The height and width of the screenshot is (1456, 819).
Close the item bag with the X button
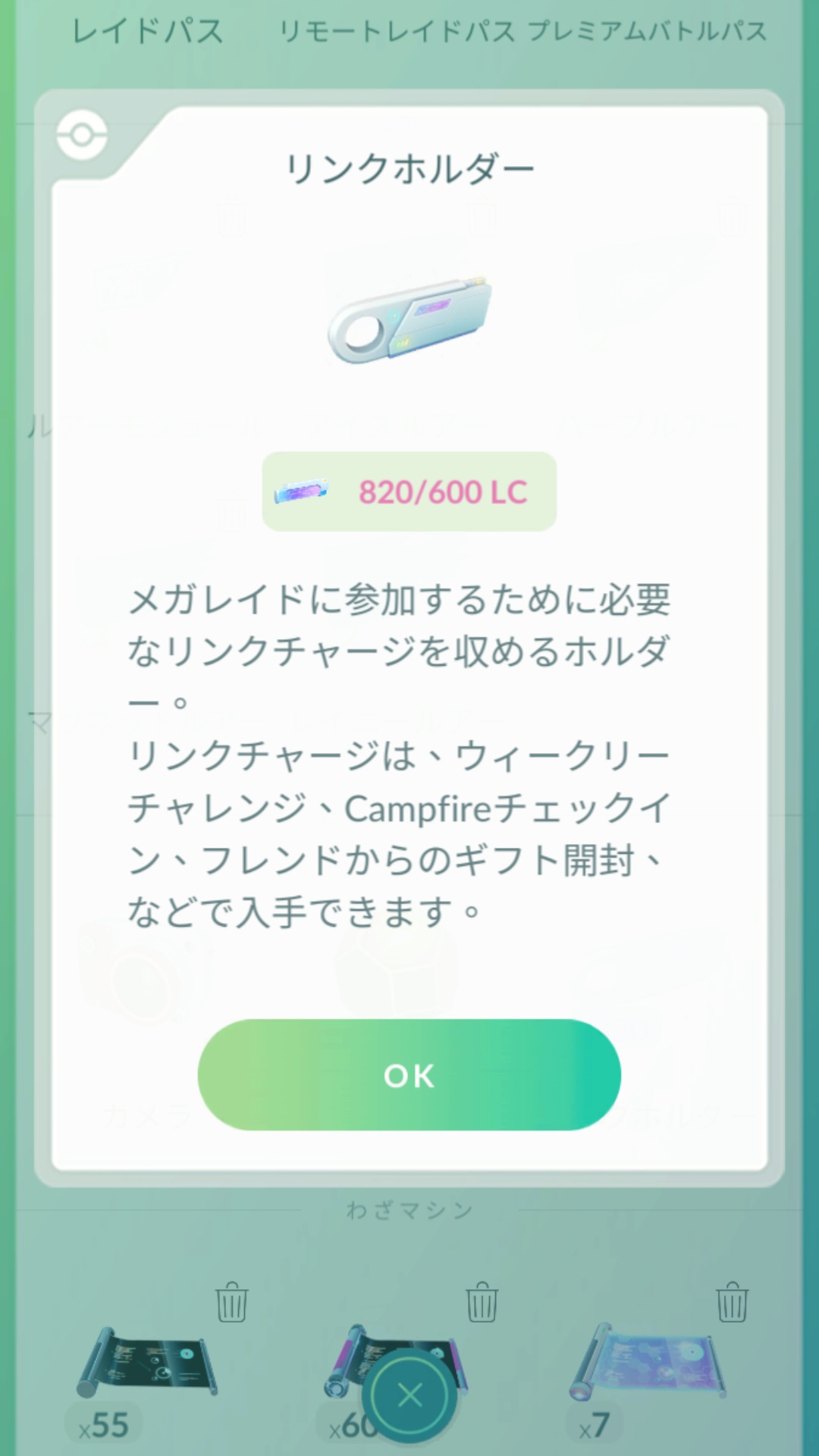pos(409,1395)
